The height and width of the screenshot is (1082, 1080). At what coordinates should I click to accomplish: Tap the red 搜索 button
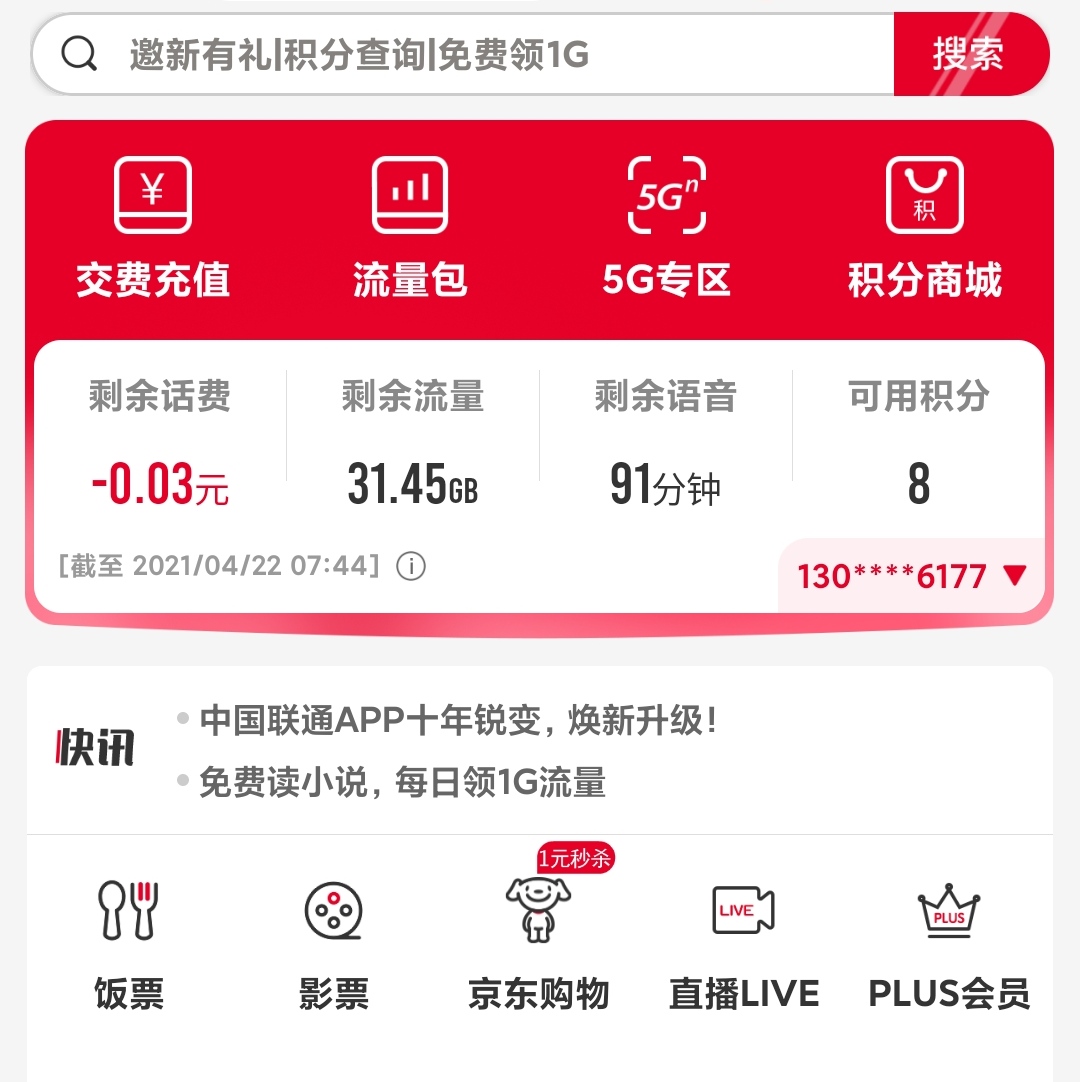968,55
